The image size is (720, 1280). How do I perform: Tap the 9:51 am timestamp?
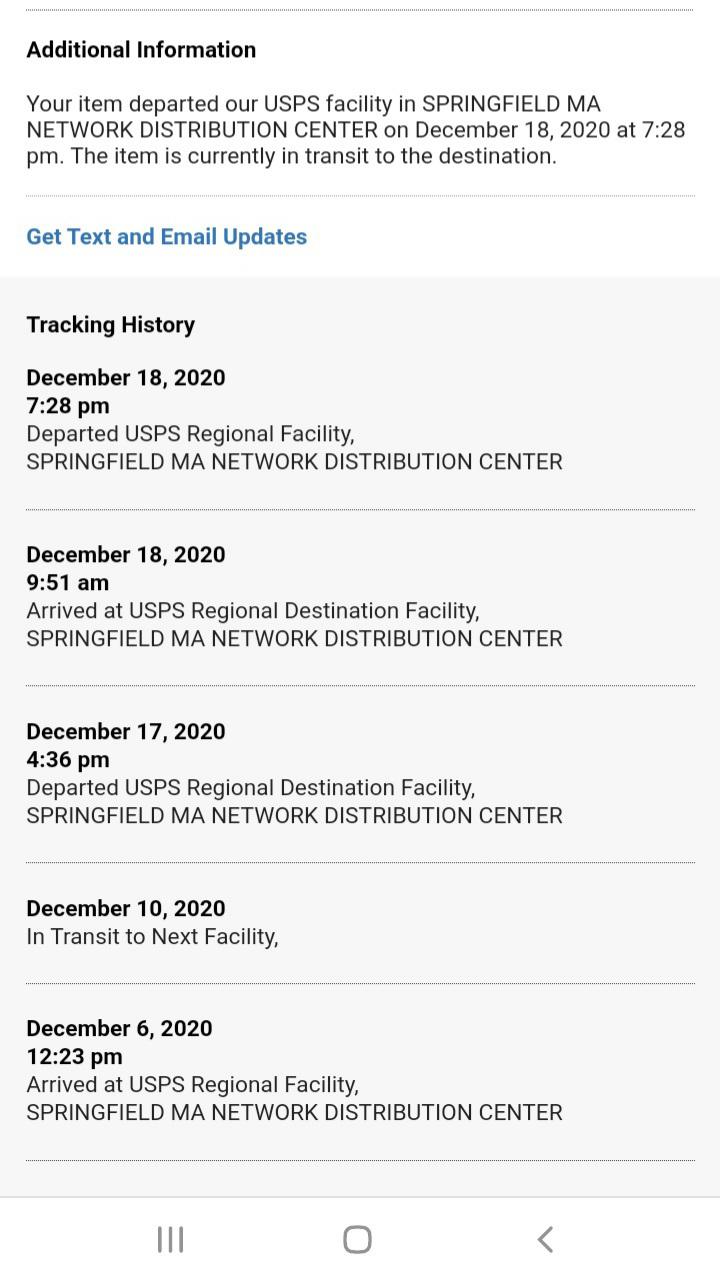[67, 582]
